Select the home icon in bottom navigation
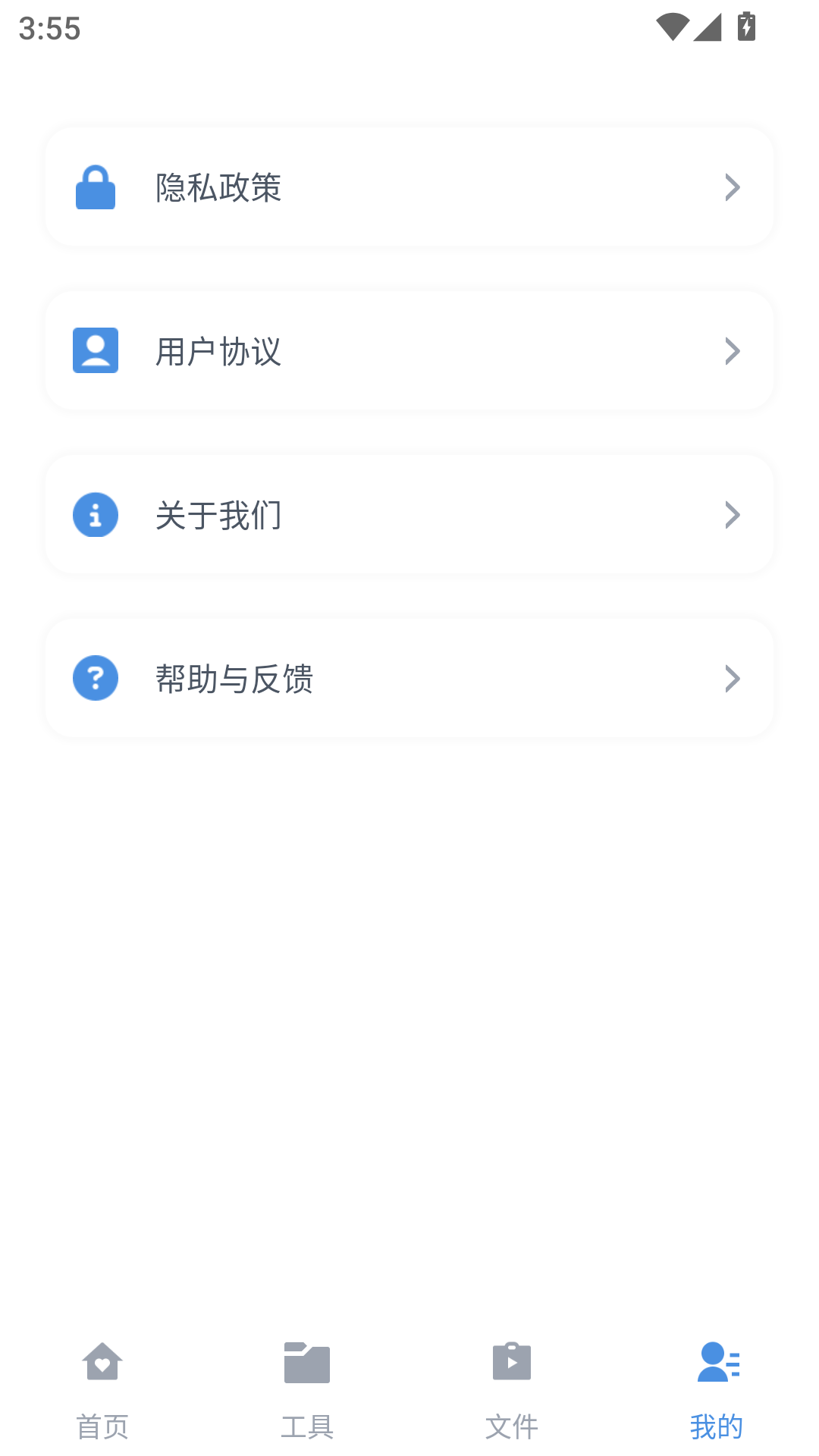The height and width of the screenshot is (1456, 819). click(102, 1361)
